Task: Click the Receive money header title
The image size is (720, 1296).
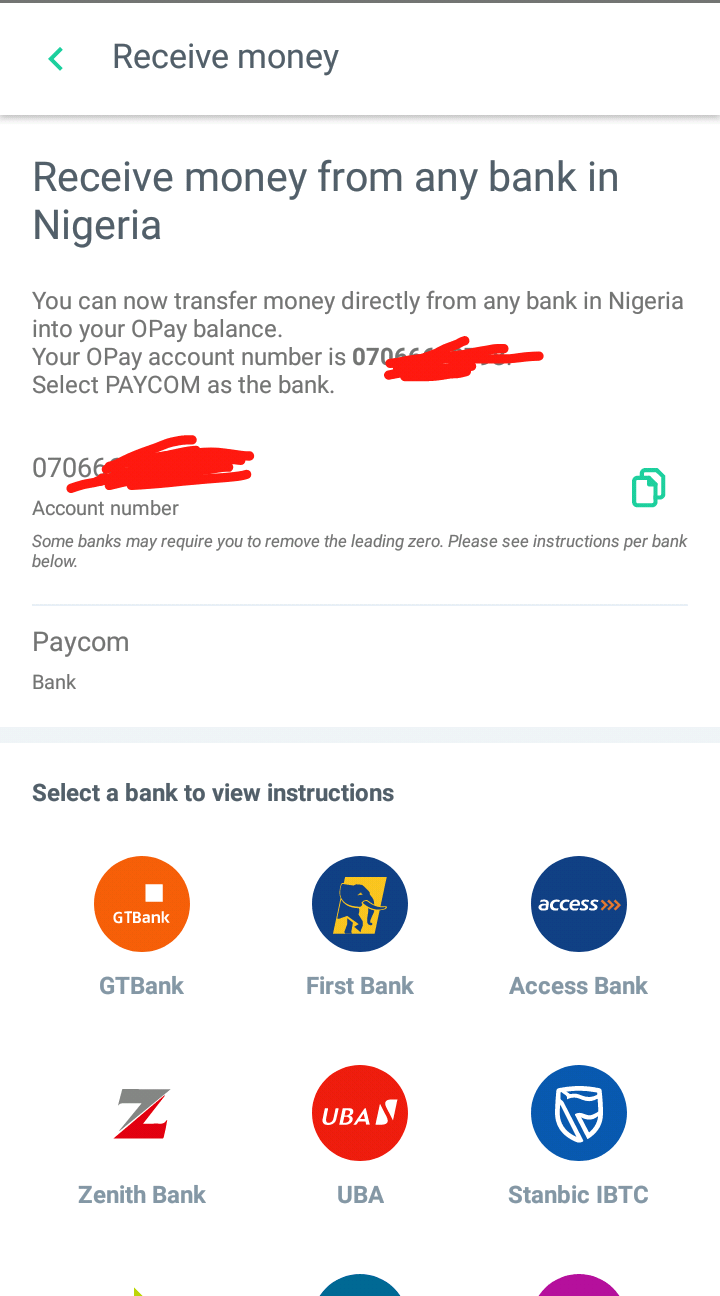Action: tap(225, 56)
